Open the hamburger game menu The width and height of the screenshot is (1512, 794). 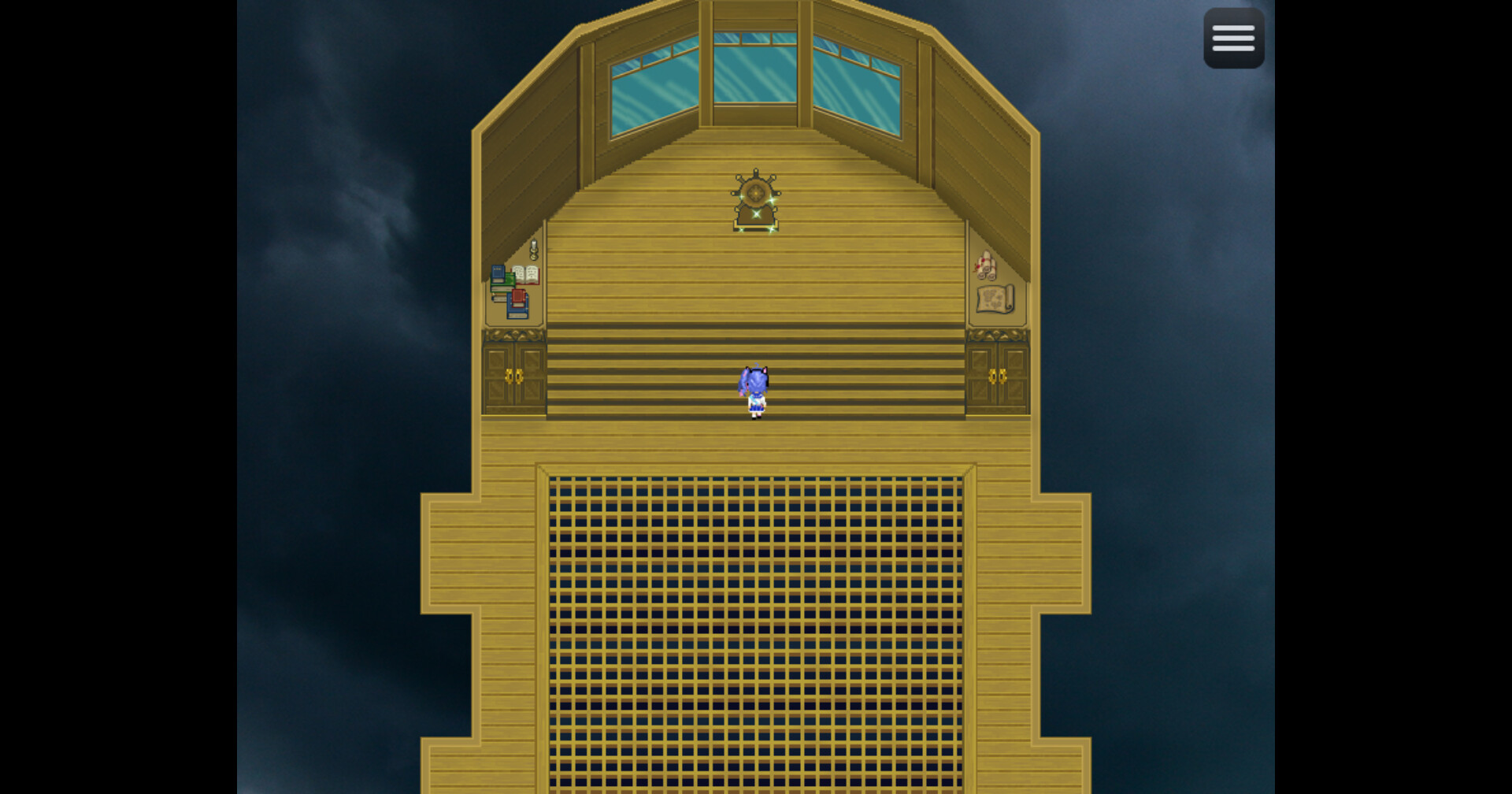pyautogui.click(x=1233, y=39)
